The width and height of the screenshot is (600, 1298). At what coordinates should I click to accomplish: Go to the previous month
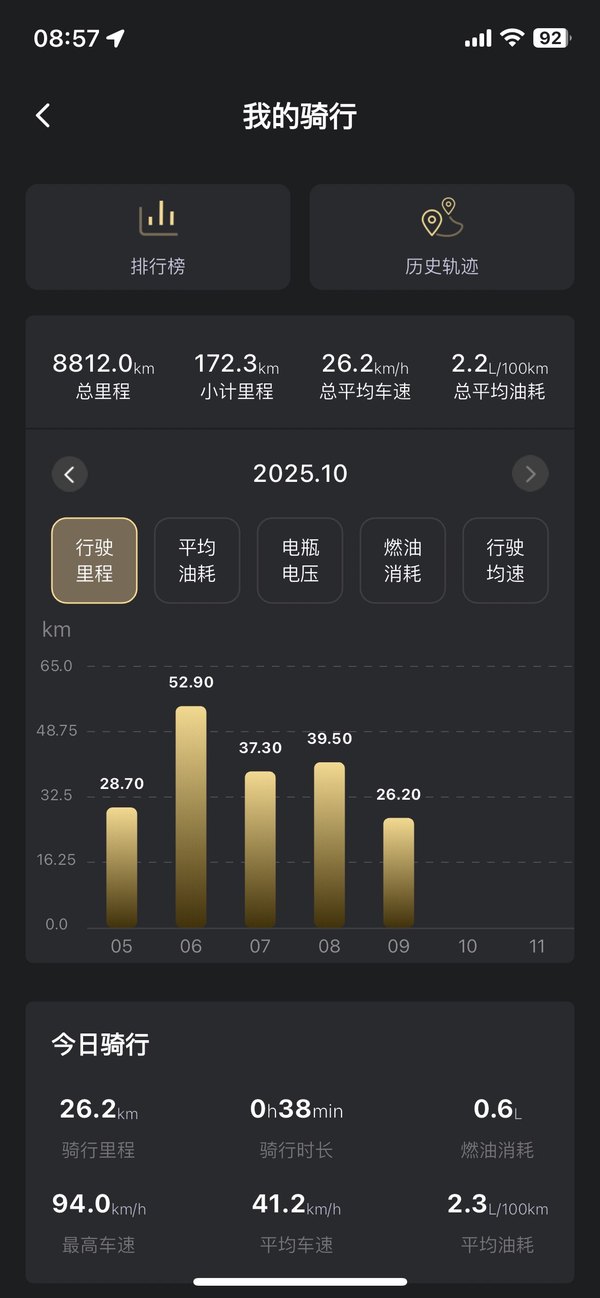(70, 474)
